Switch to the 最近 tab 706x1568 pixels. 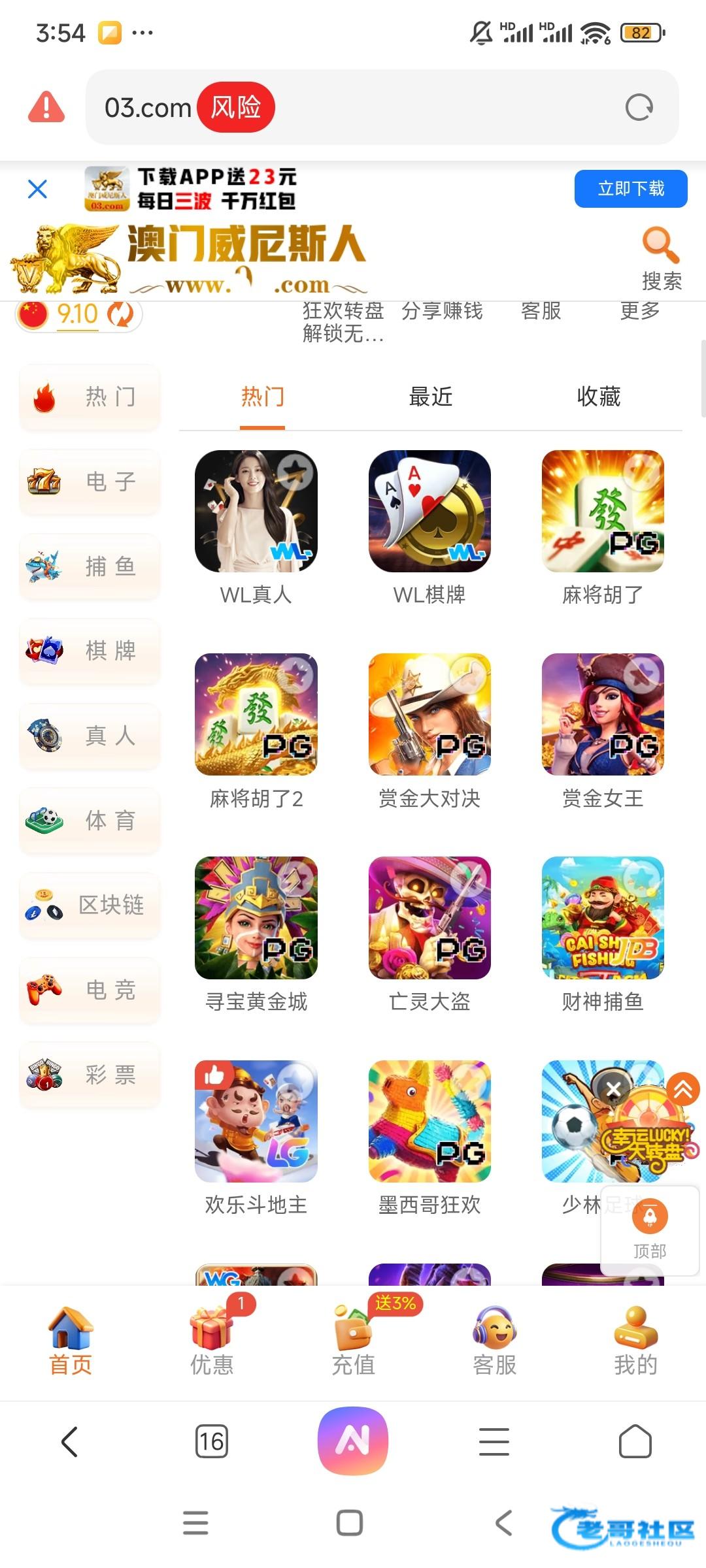tap(430, 397)
